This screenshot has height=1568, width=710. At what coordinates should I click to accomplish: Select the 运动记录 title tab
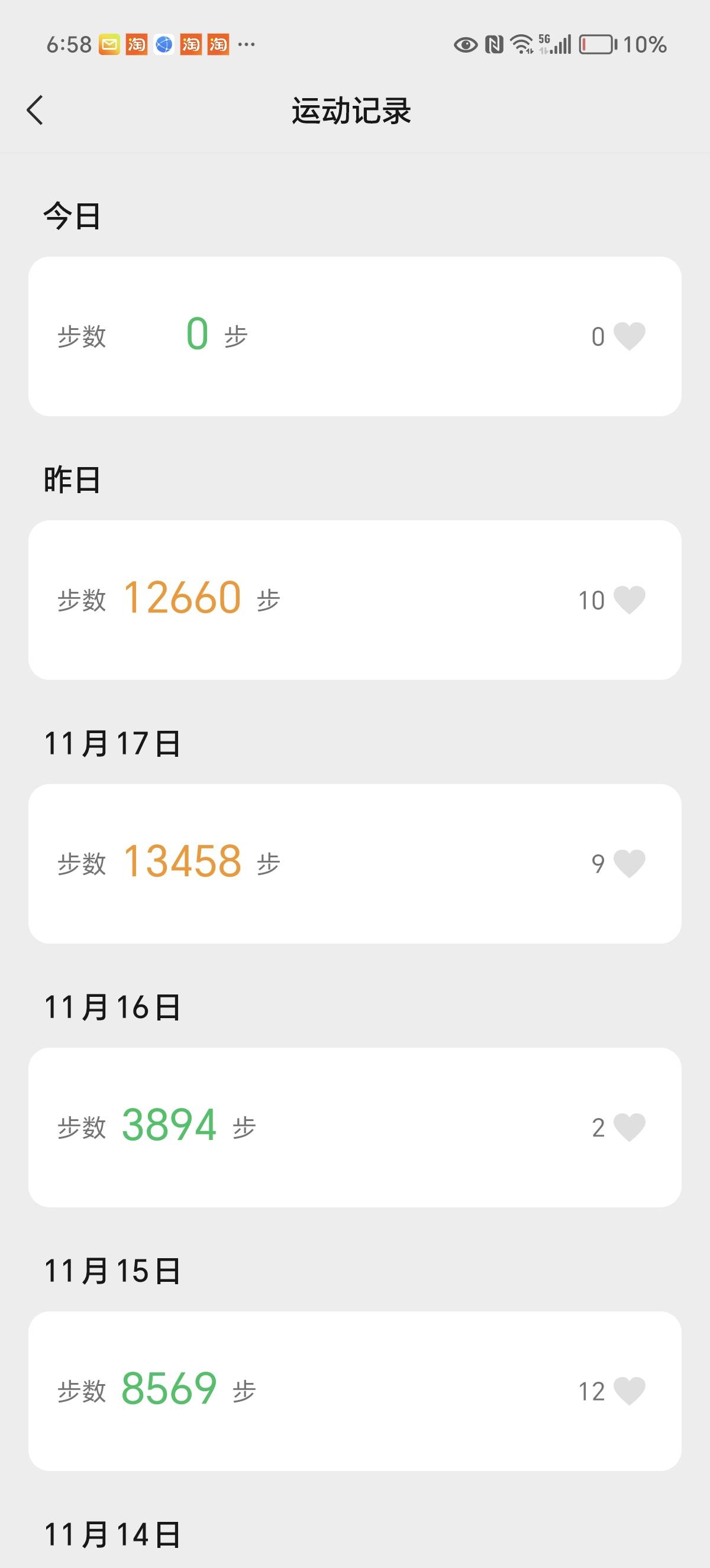click(353, 109)
